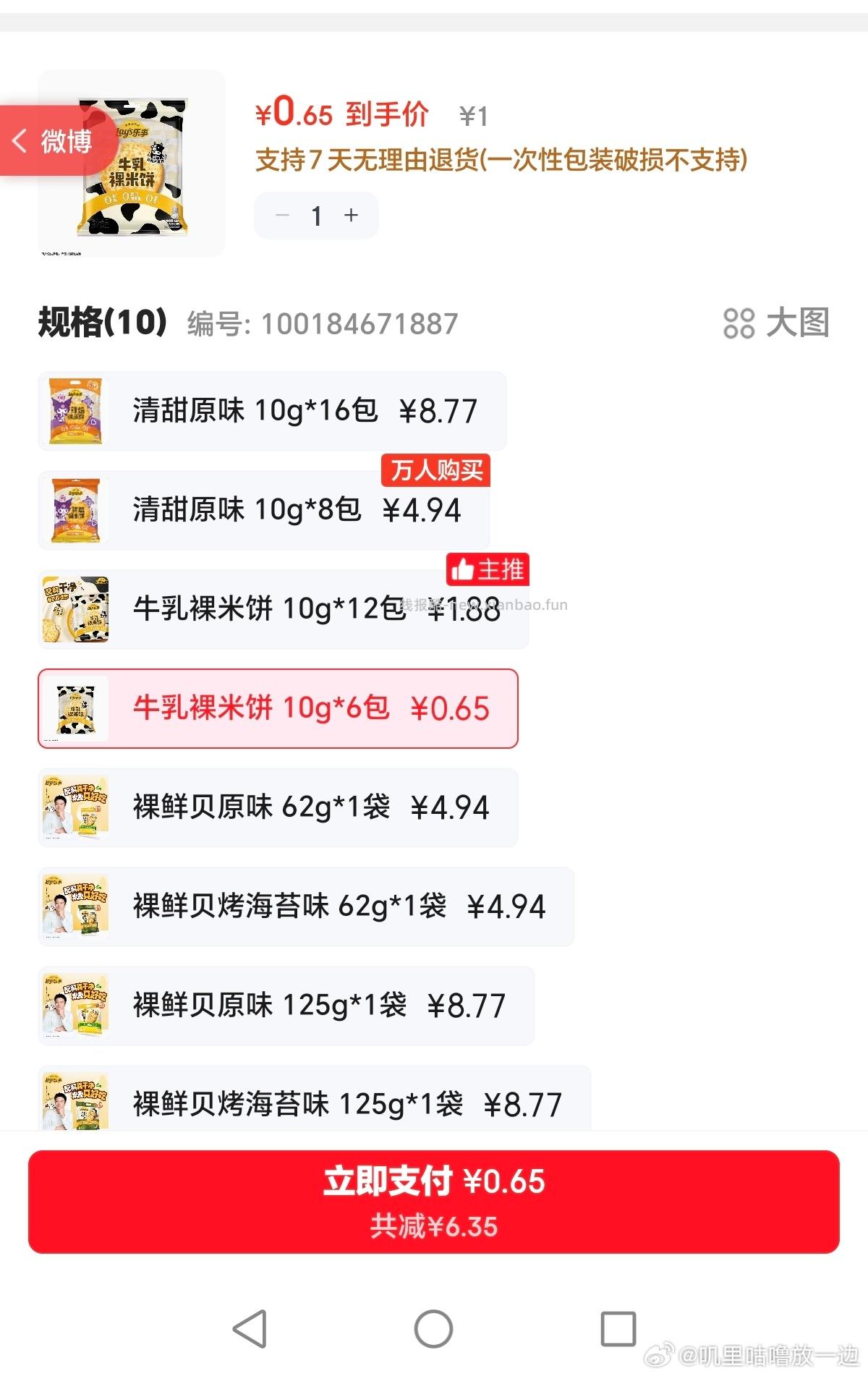Select the 牛乳裸米饼 10g*12包 option
This screenshot has width=868, height=1376.
278,608
